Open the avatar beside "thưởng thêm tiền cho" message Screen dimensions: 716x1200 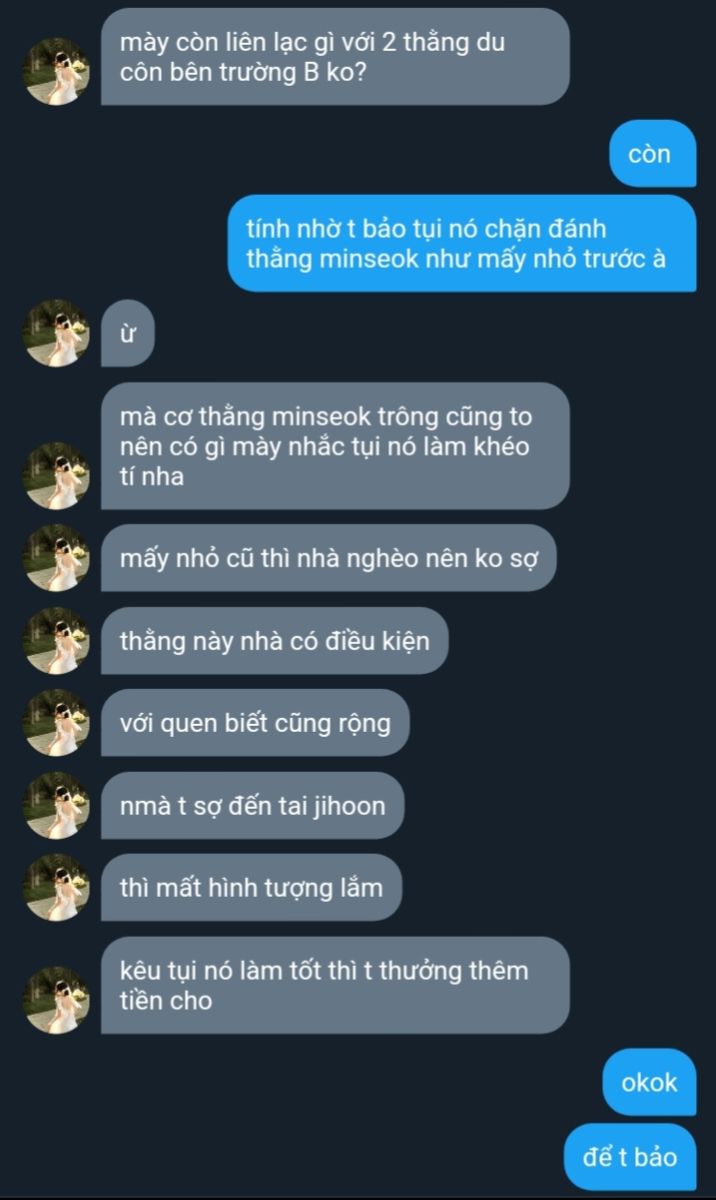coord(56,999)
